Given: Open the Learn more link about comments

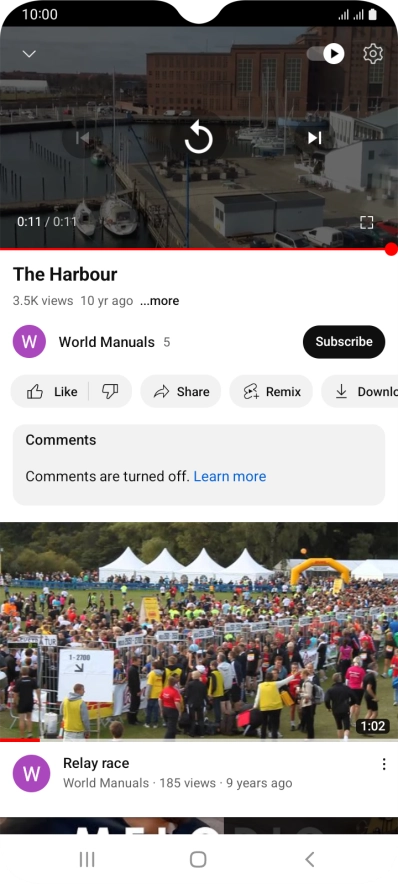Looking at the screenshot, I should [229, 476].
